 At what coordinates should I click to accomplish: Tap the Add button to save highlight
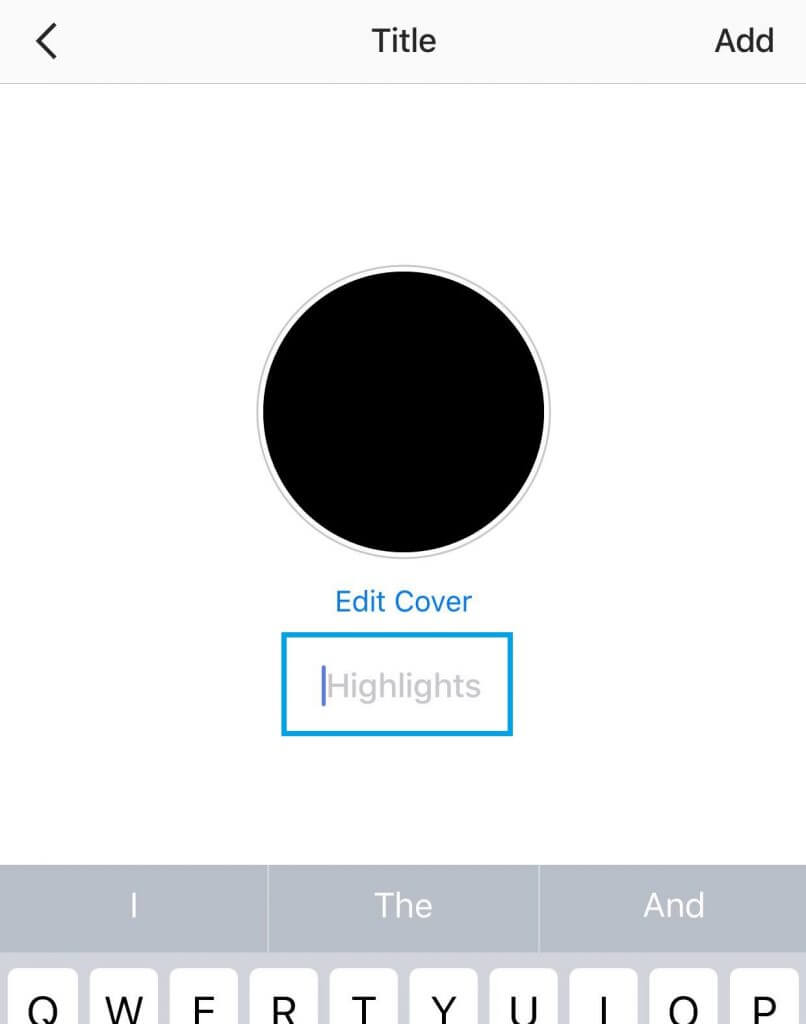744,40
